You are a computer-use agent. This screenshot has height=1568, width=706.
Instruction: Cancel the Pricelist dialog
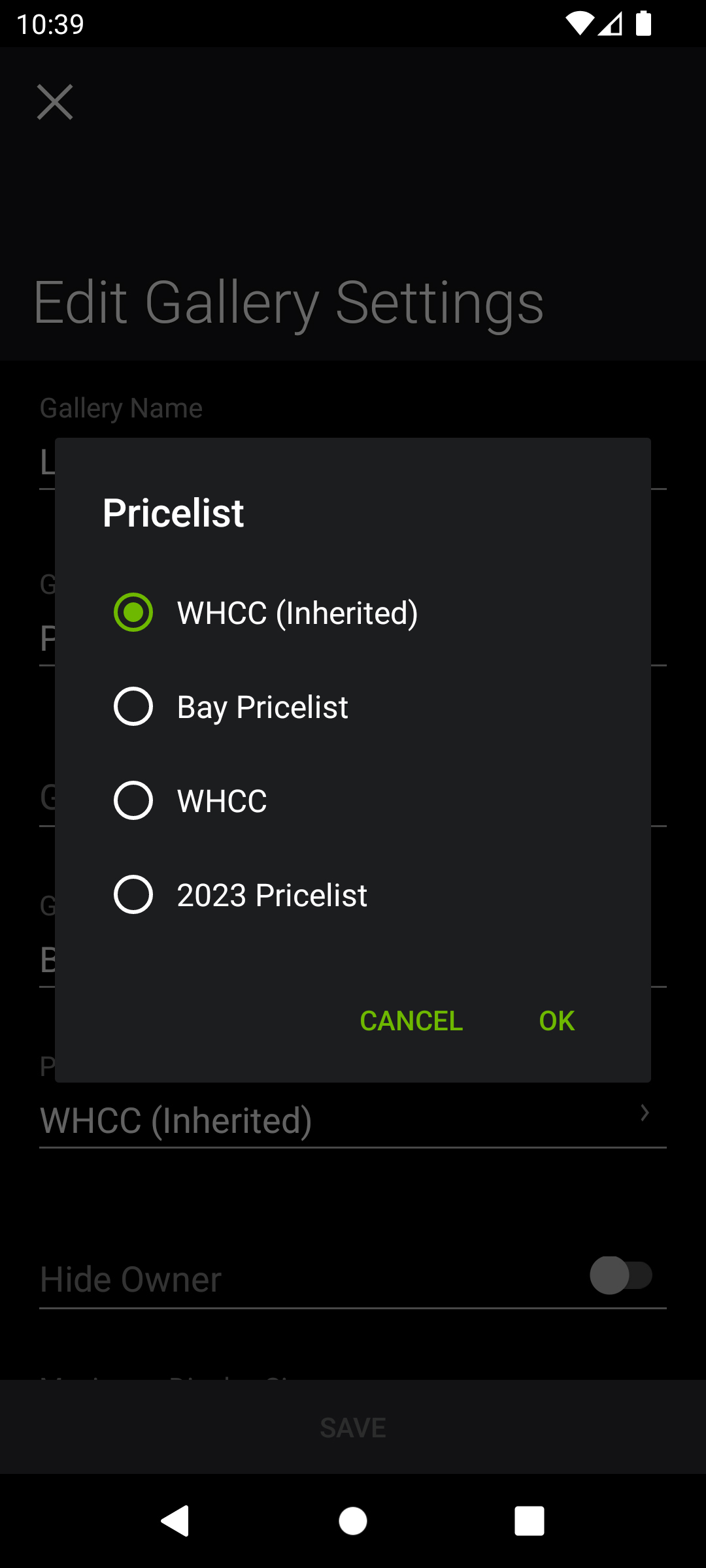tap(411, 1021)
